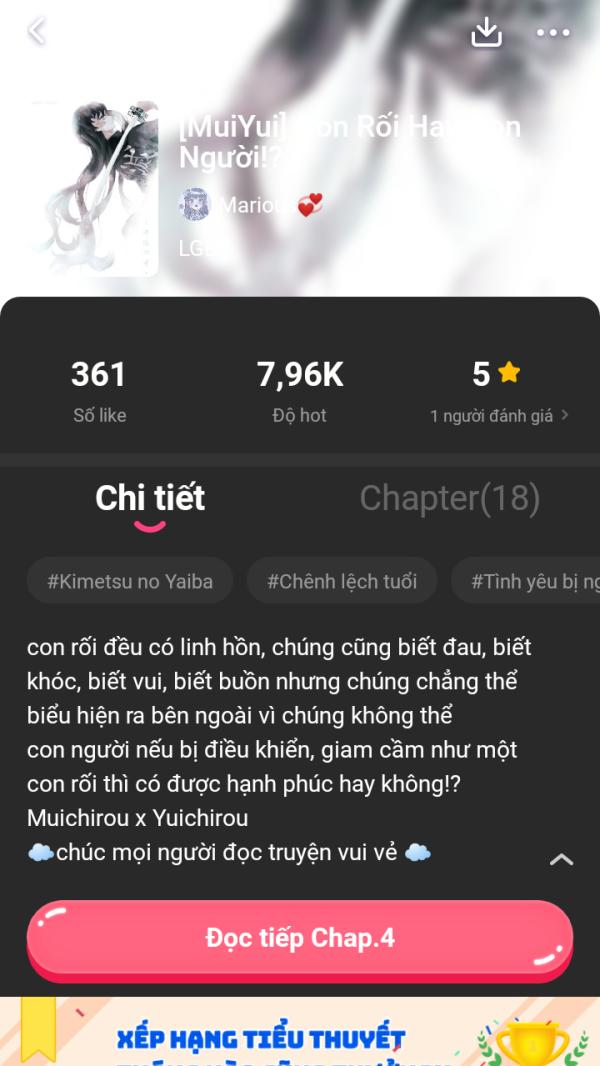Open the author Mario's profile
Screen dimensions: 600x1066
245,205
